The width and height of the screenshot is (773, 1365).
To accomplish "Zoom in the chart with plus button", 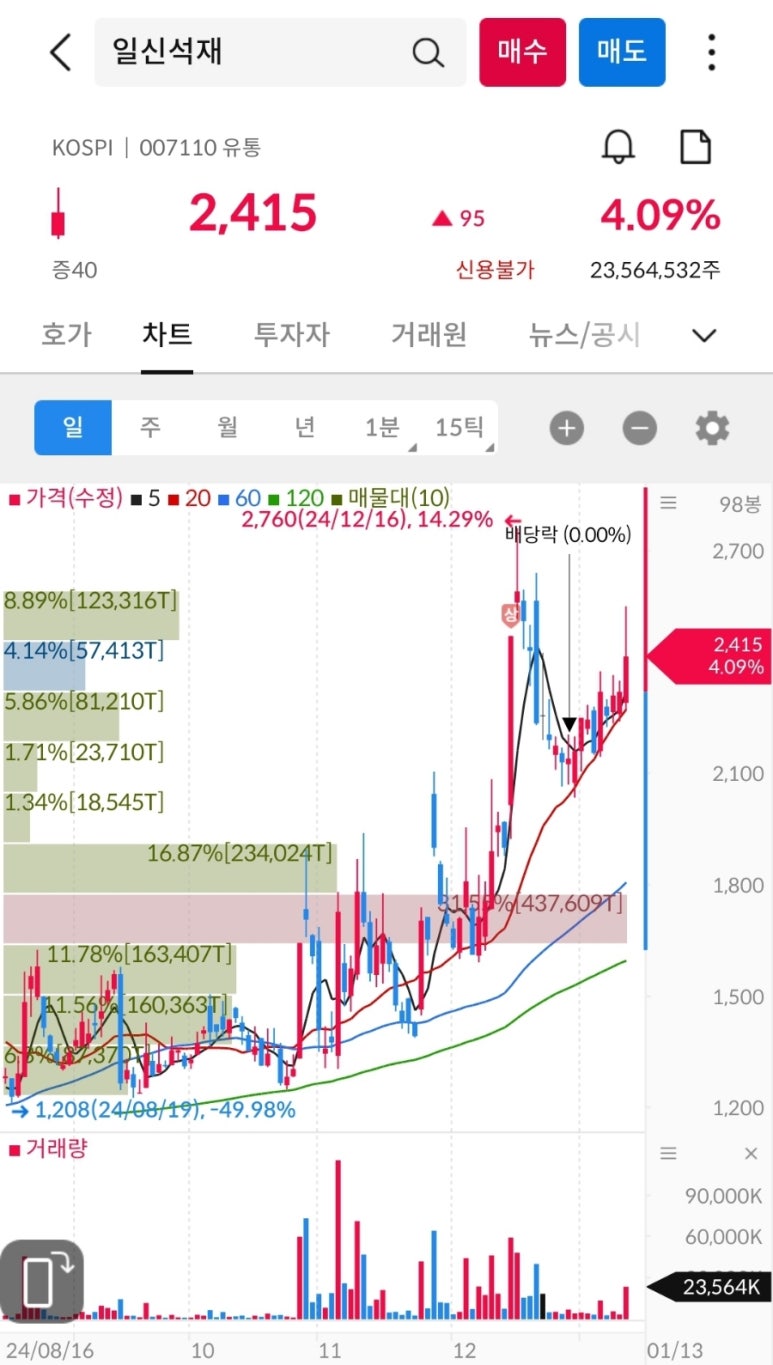I will tap(566, 429).
